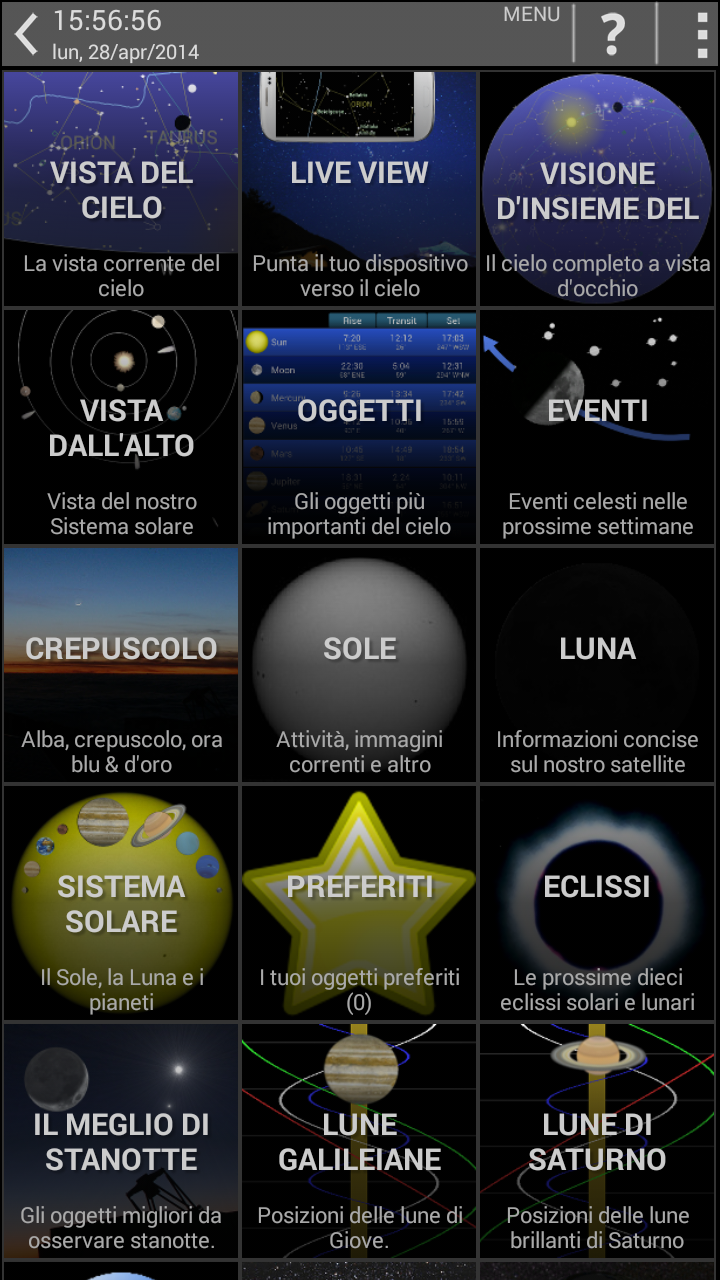
Task: Select the Oggetti tile
Action: (359, 427)
